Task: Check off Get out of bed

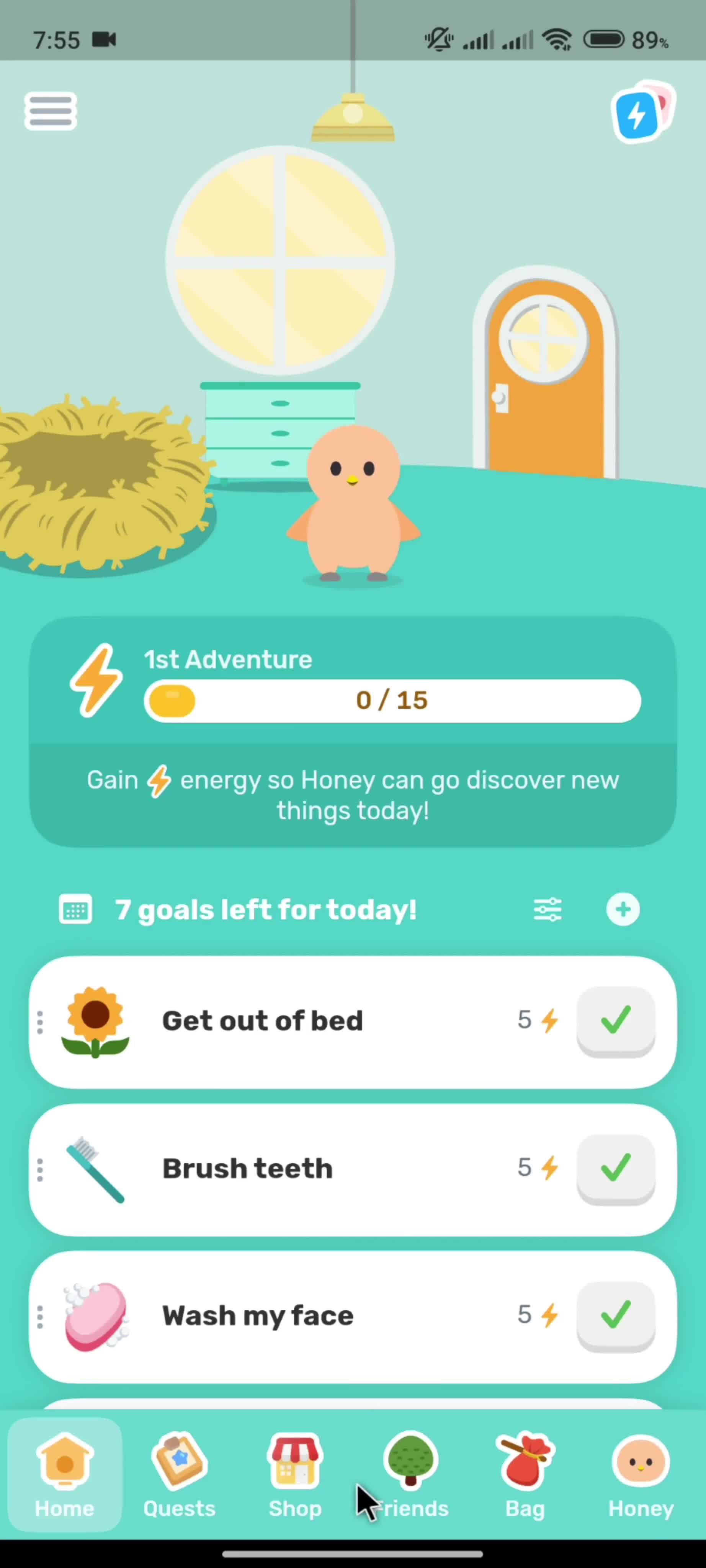Action: 615,1021
